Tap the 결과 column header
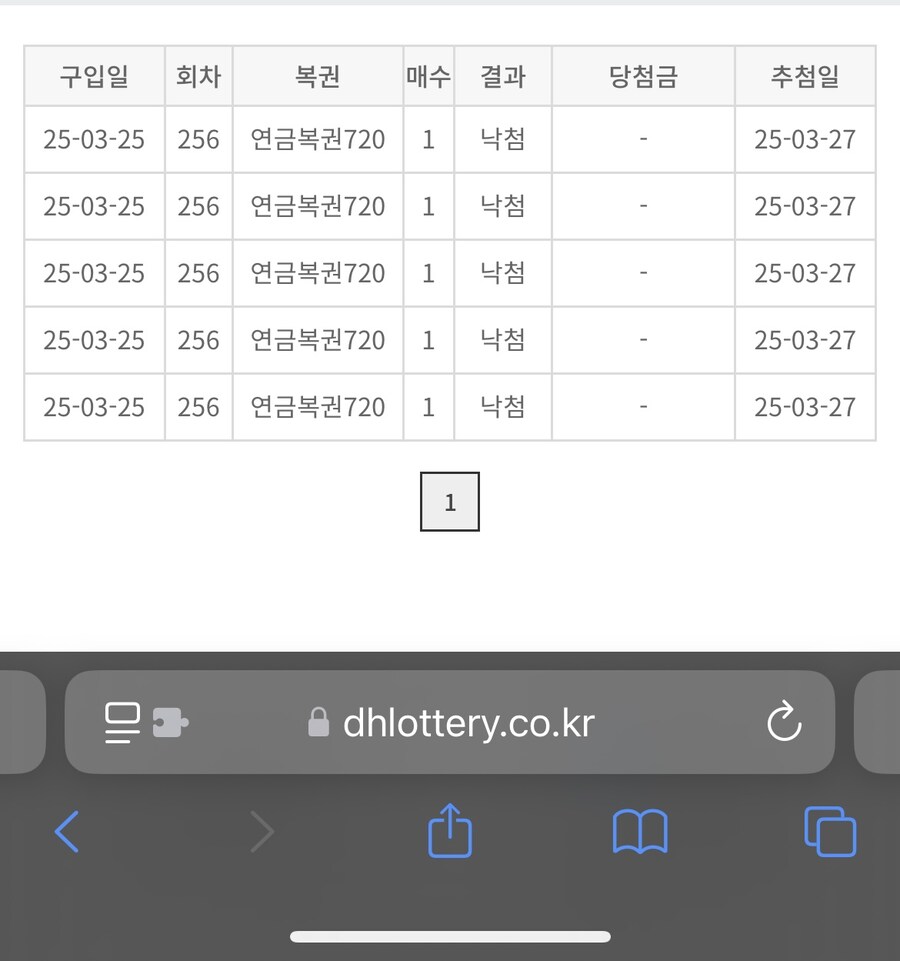Image resolution: width=900 pixels, height=961 pixels. click(502, 75)
